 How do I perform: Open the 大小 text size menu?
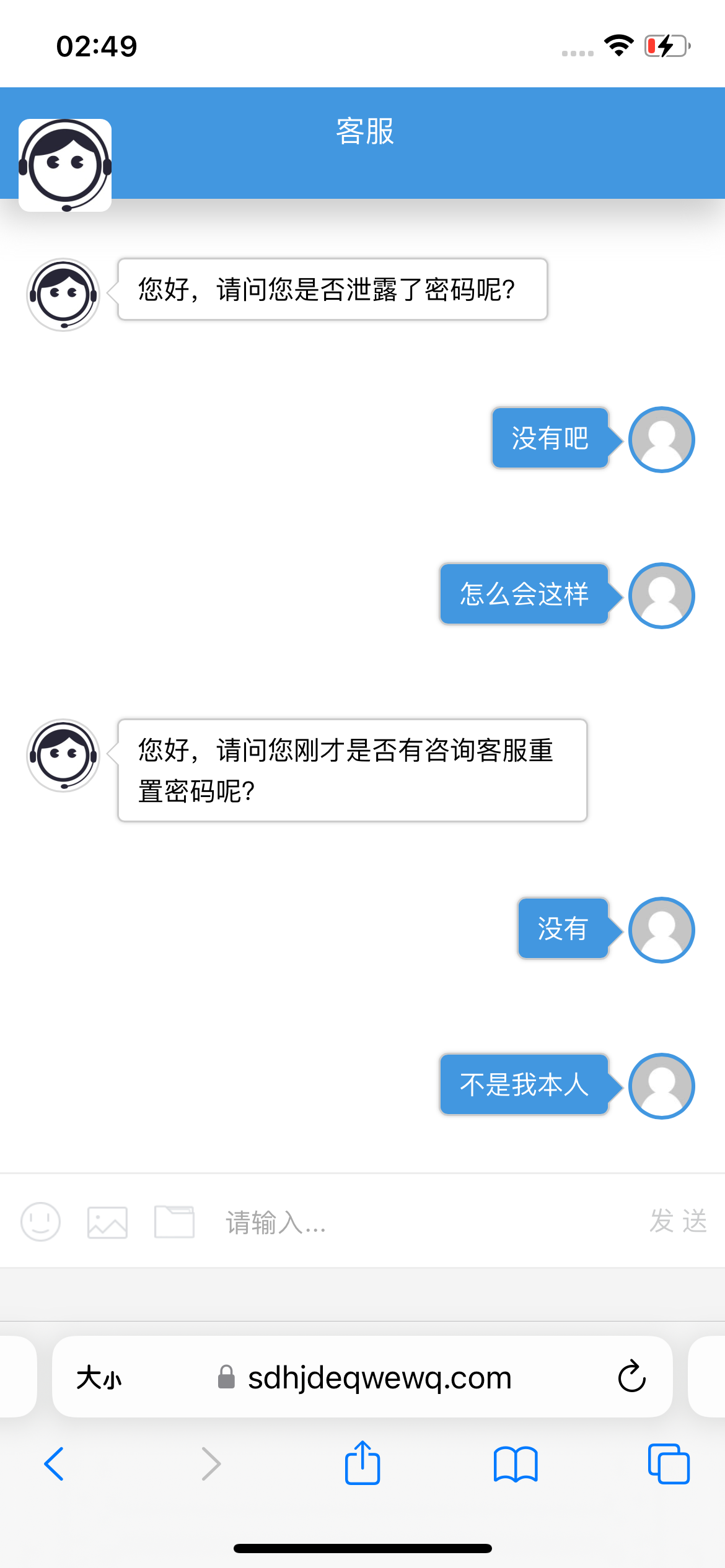click(x=99, y=1379)
